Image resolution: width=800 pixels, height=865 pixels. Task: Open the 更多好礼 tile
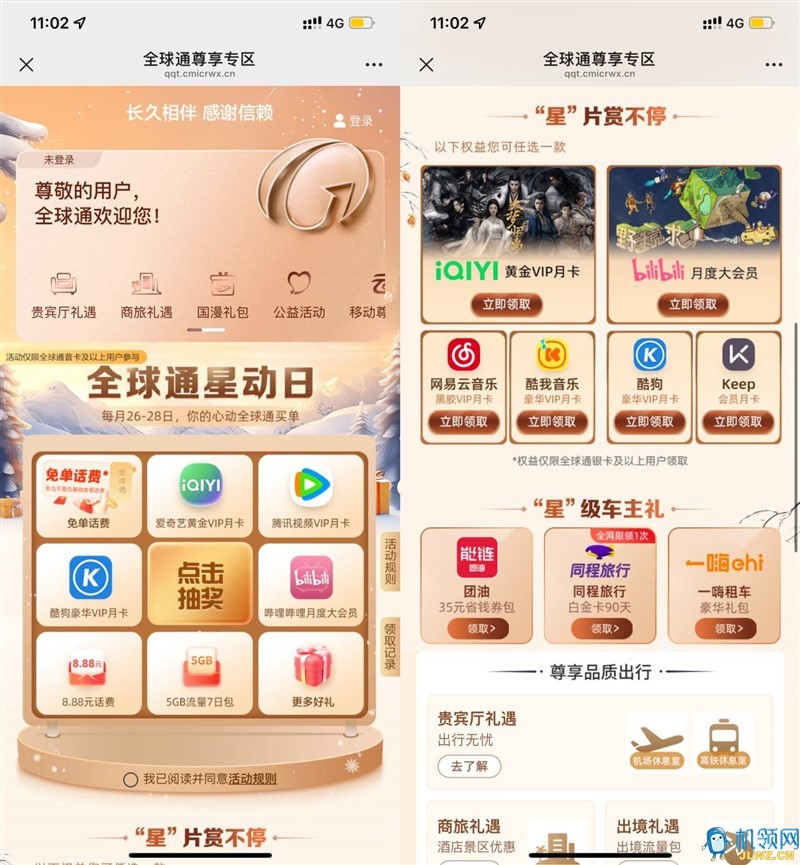pos(311,673)
